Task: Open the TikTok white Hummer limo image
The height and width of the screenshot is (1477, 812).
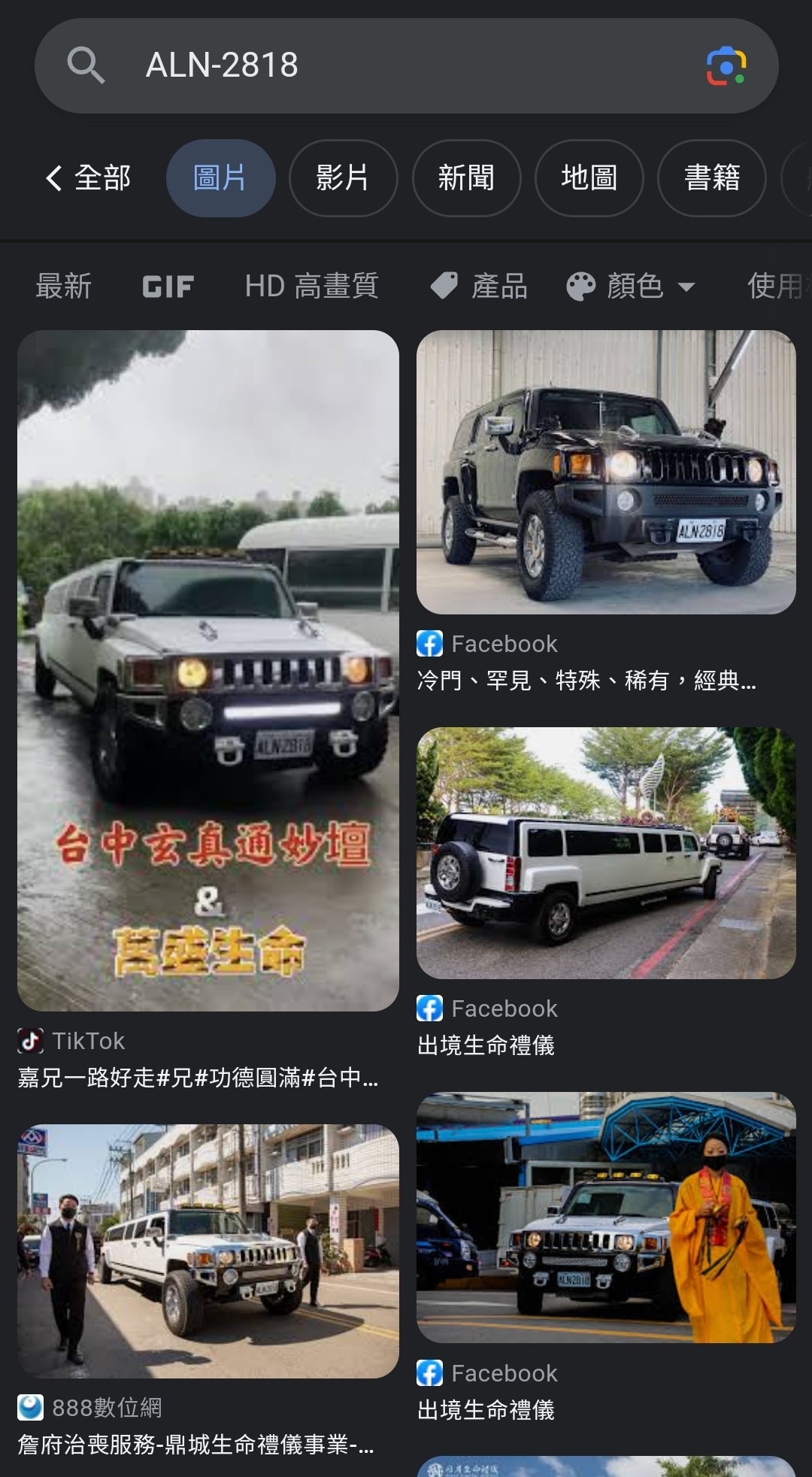Action: pos(208,670)
